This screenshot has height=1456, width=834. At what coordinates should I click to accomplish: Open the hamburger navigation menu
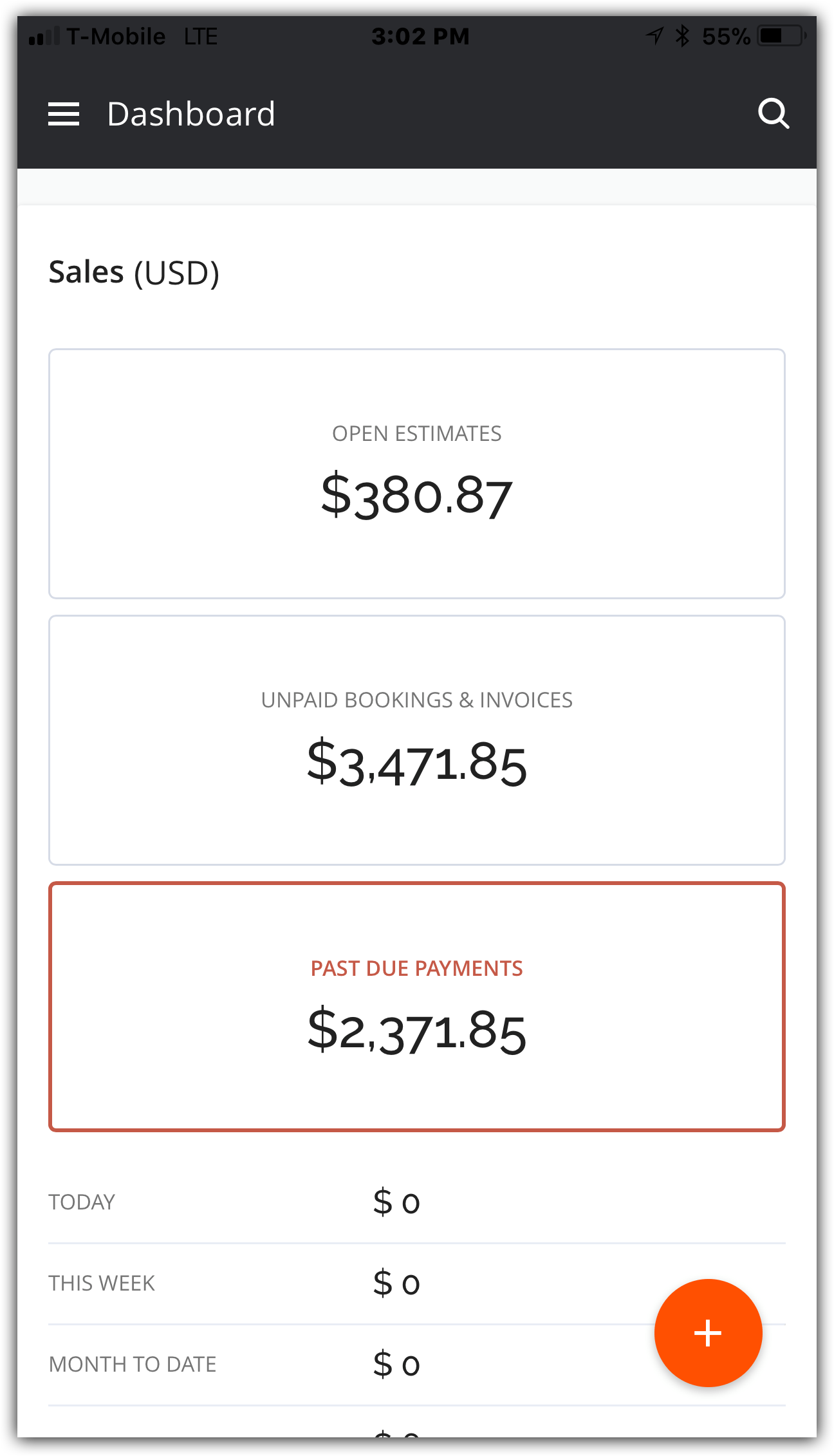pyautogui.click(x=64, y=114)
